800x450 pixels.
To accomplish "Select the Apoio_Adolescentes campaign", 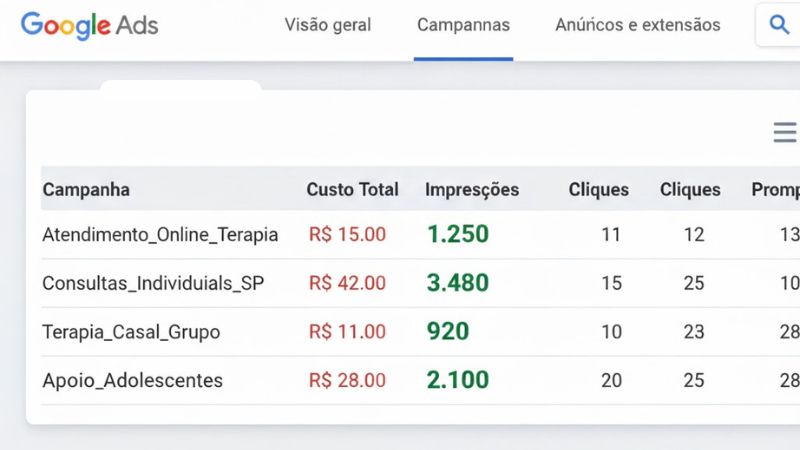I will (x=132, y=381).
